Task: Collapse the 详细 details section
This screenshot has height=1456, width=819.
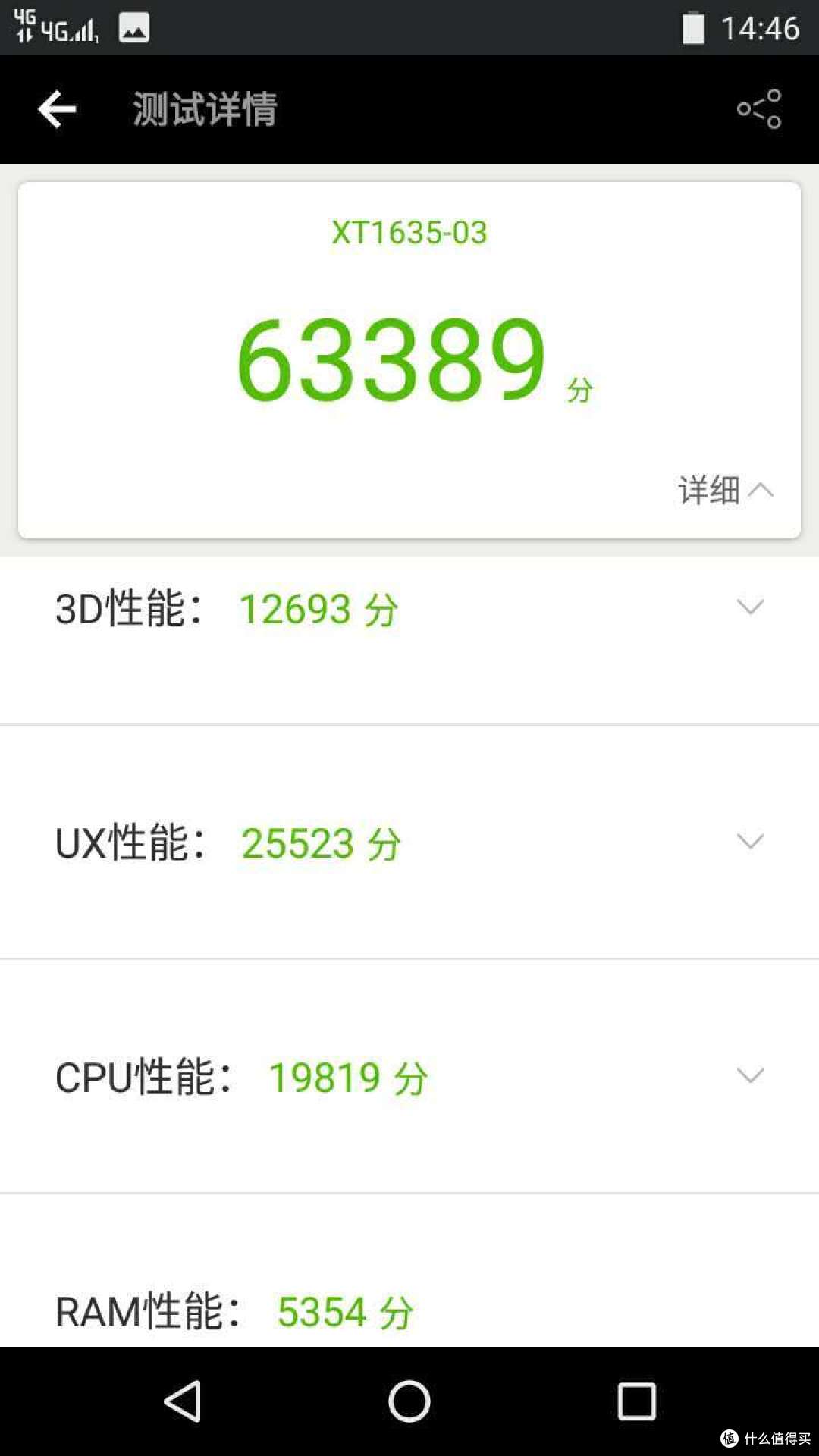Action: 726,491
